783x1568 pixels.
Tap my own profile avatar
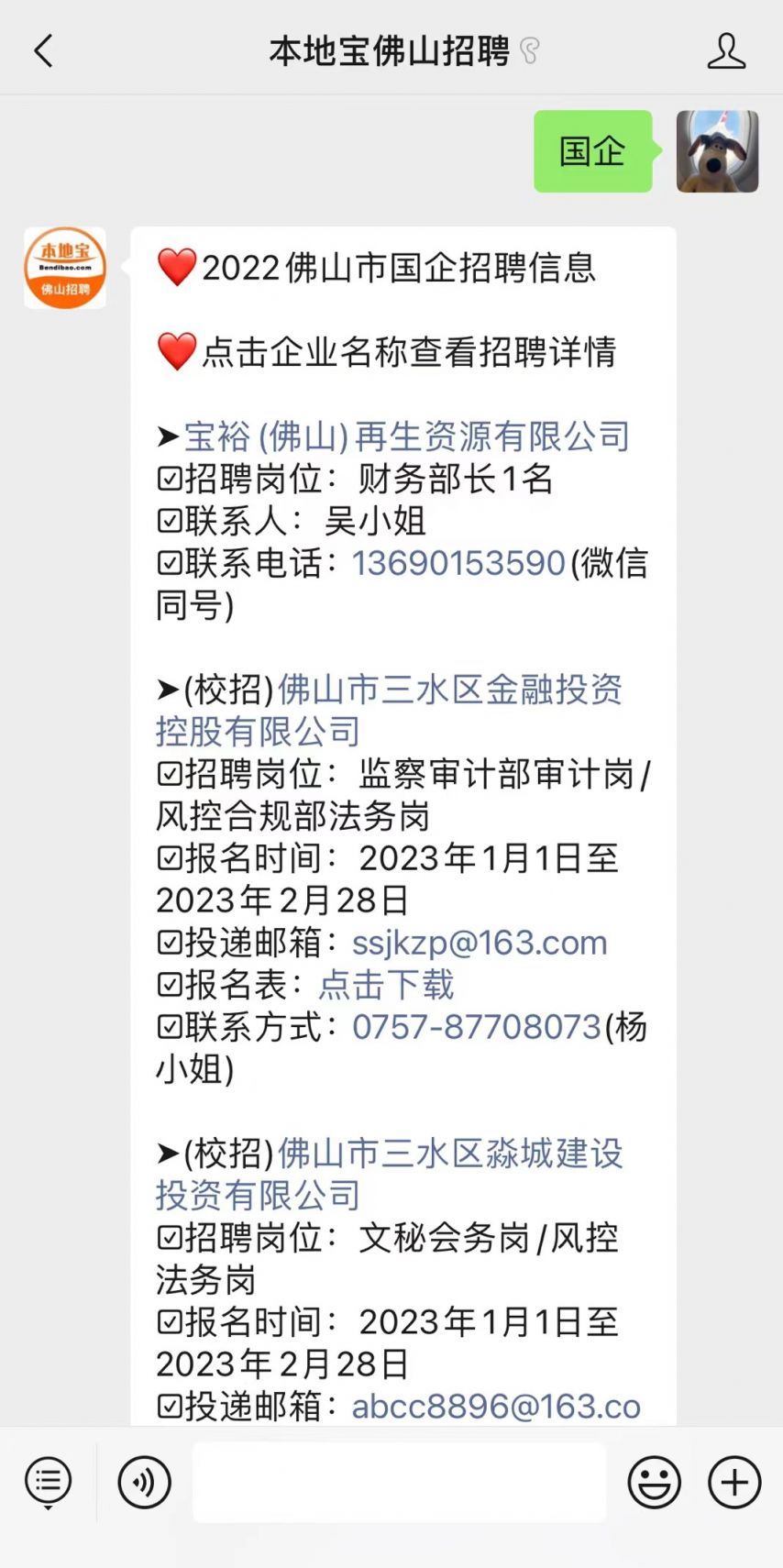pyautogui.click(x=717, y=151)
